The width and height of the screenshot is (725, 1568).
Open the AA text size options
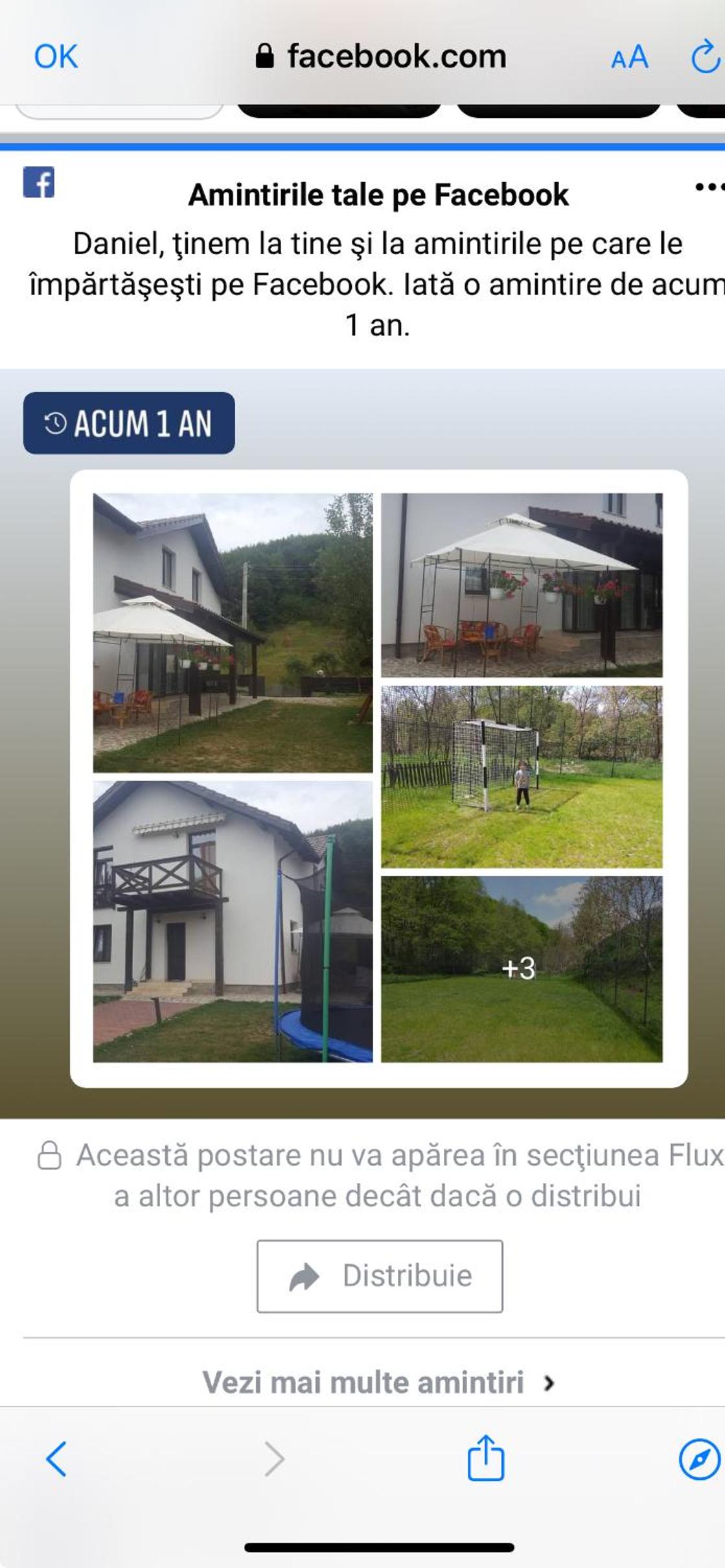pos(629,57)
